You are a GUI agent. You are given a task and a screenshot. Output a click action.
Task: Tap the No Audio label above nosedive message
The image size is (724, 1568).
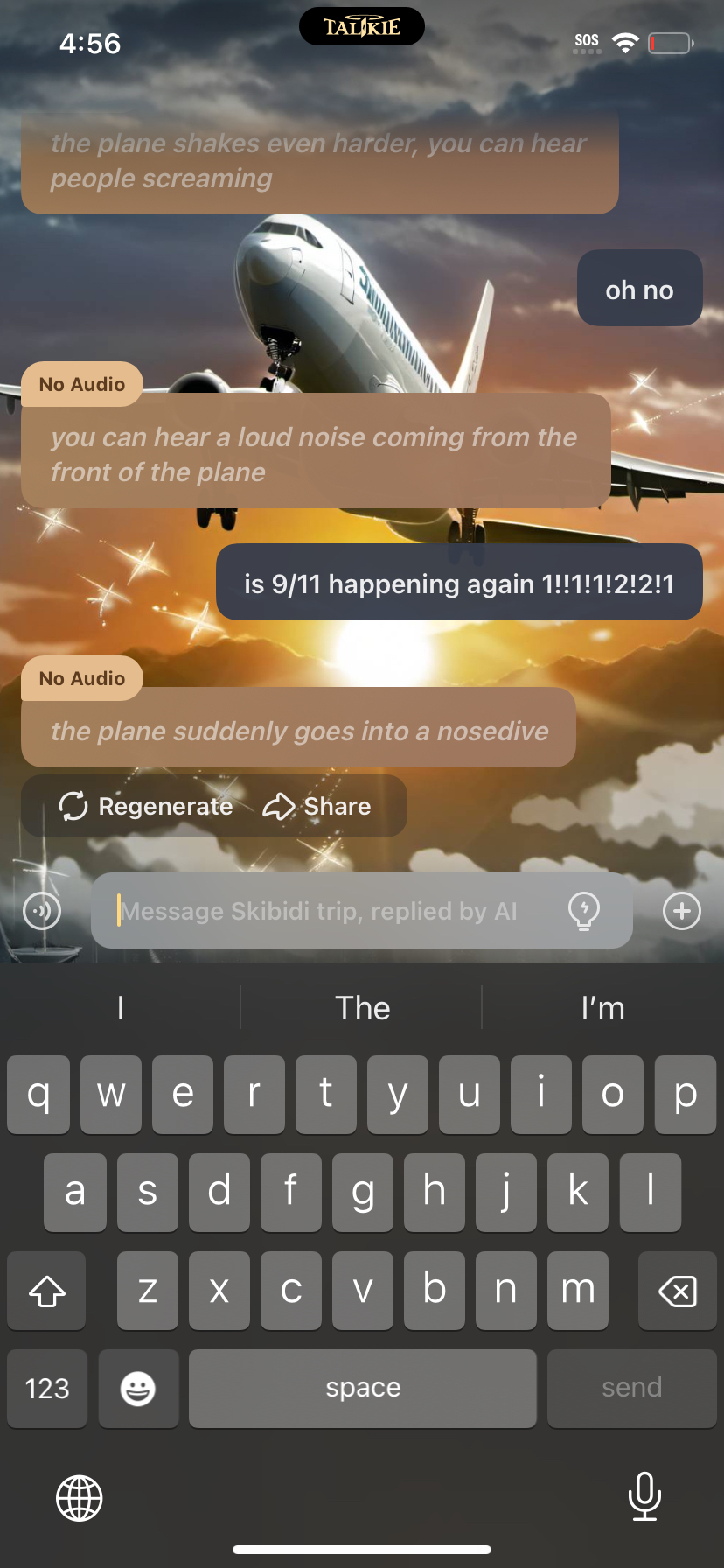point(82,678)
